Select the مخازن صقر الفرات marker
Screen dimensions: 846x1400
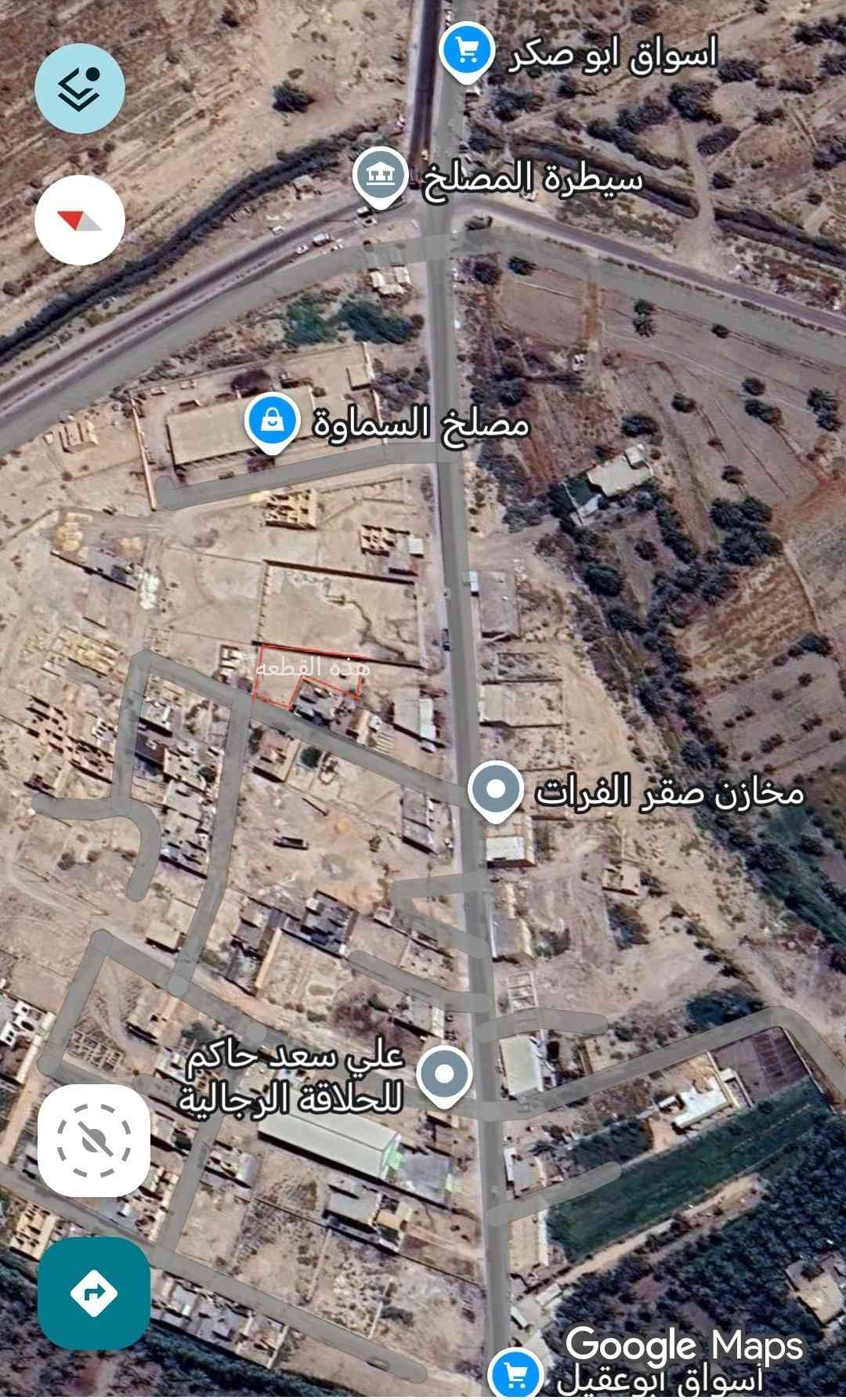494,790
